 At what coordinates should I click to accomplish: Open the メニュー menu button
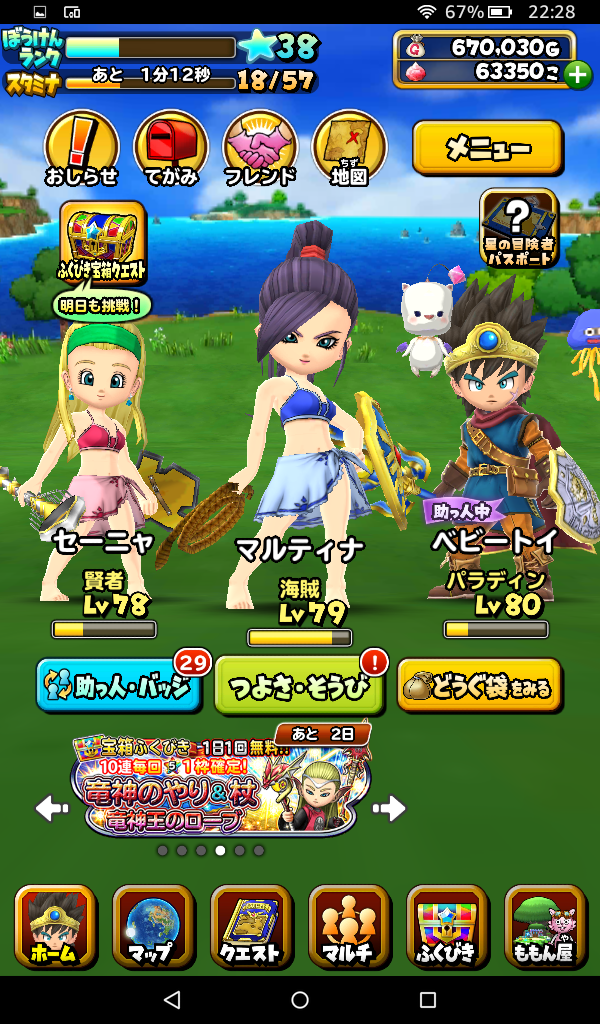coord(487,148)
